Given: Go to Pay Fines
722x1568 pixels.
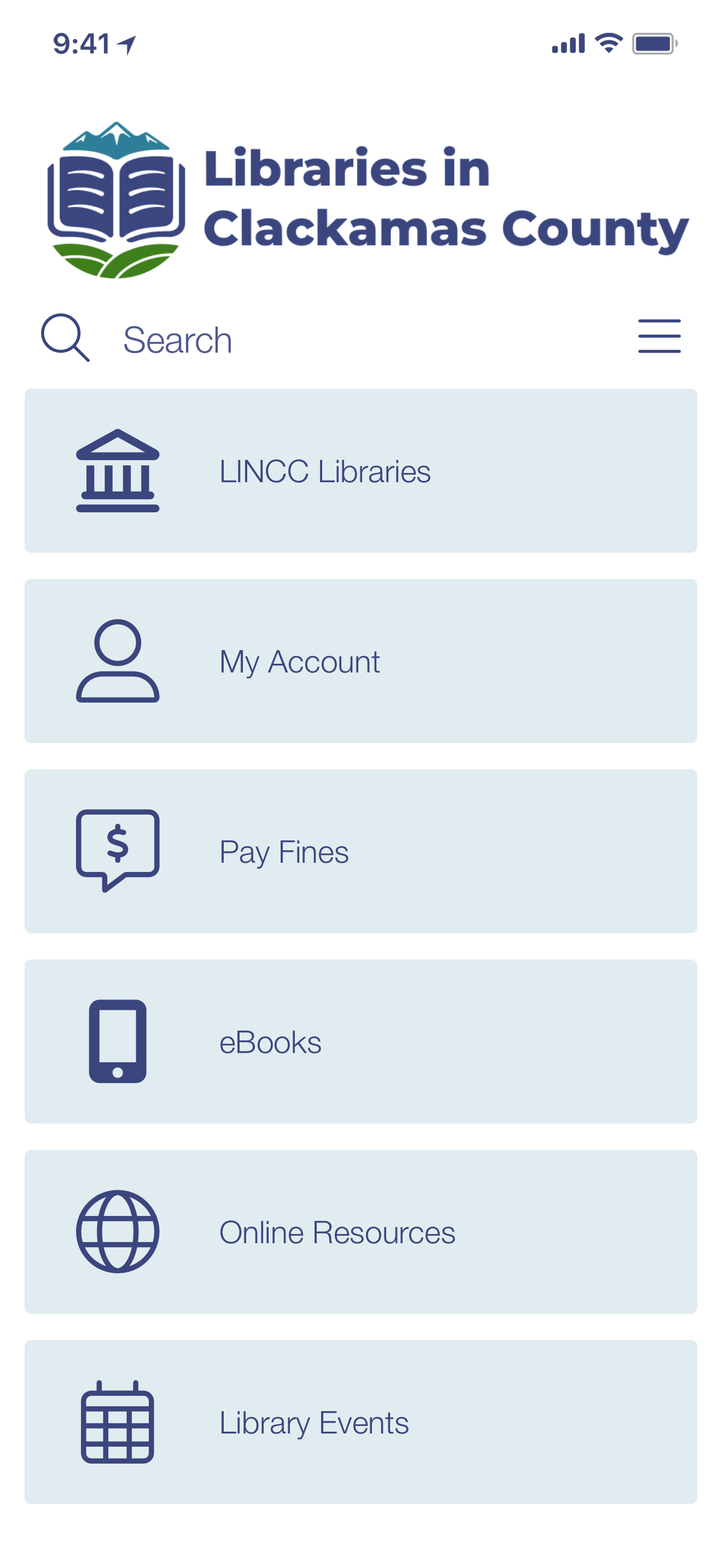Looking at the screenshot, I should (x=361, y=852).
